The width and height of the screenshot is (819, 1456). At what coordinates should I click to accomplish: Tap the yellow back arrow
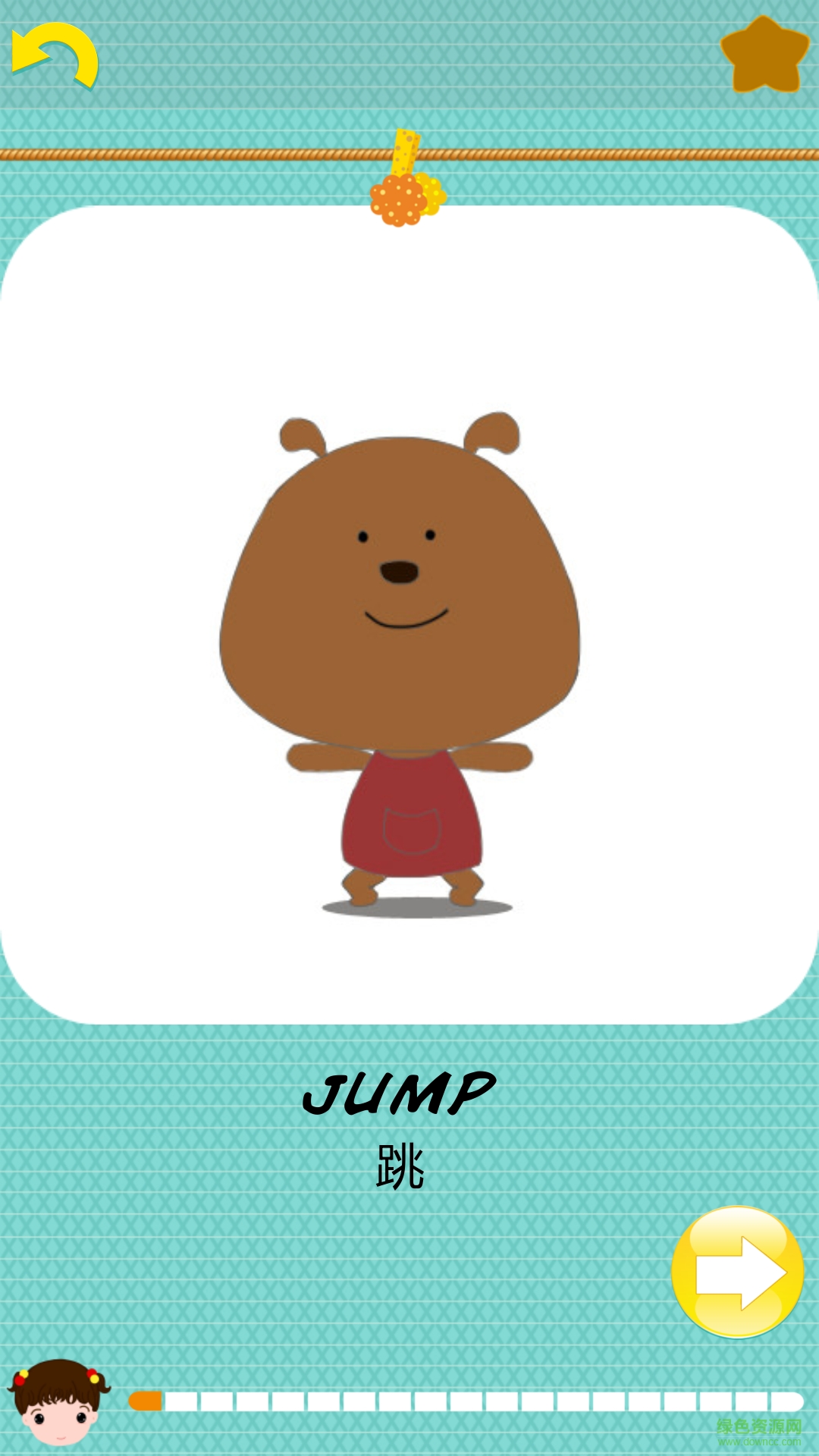[55, 55]
